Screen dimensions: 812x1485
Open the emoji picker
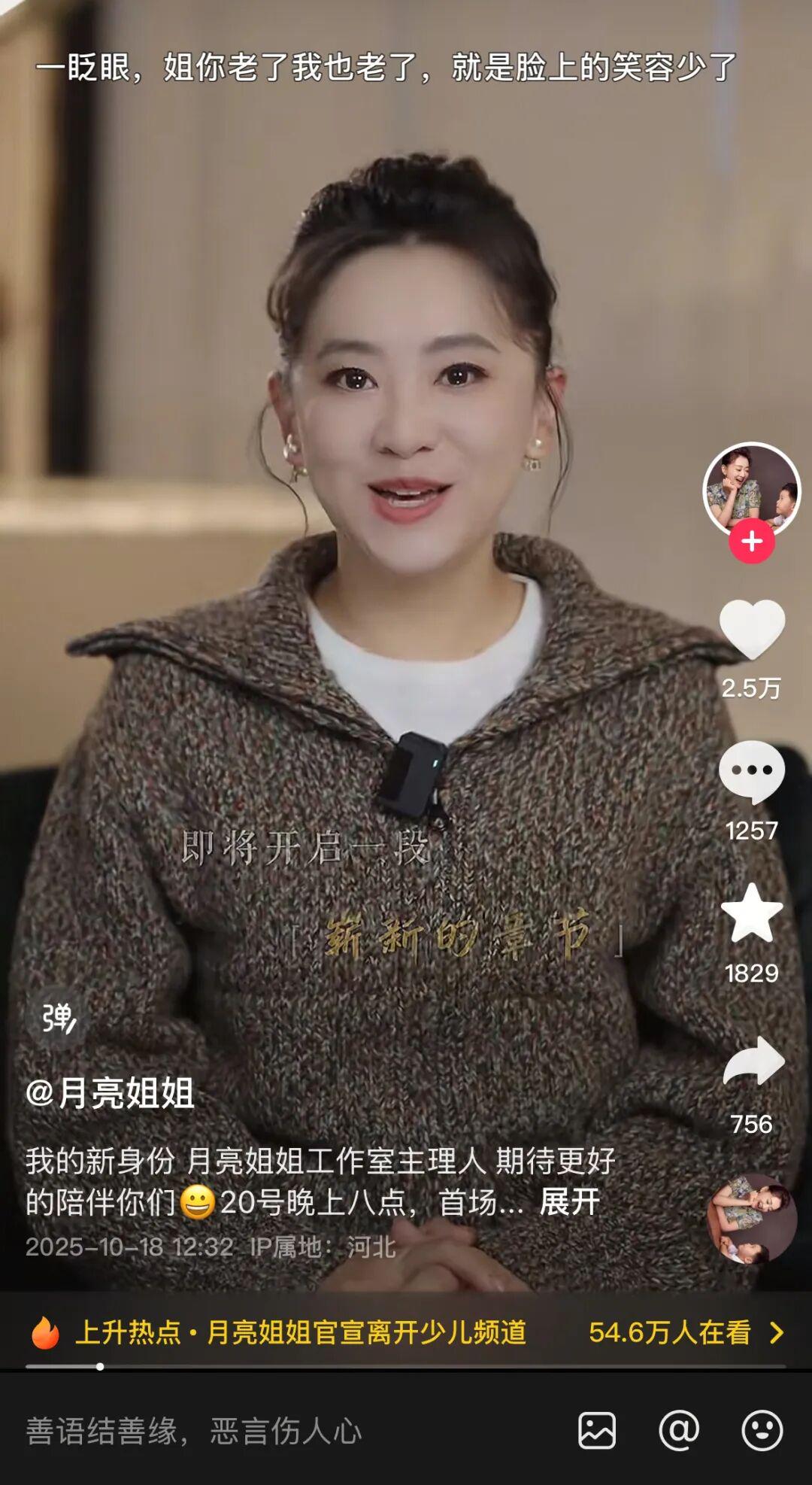point(762,1430)
